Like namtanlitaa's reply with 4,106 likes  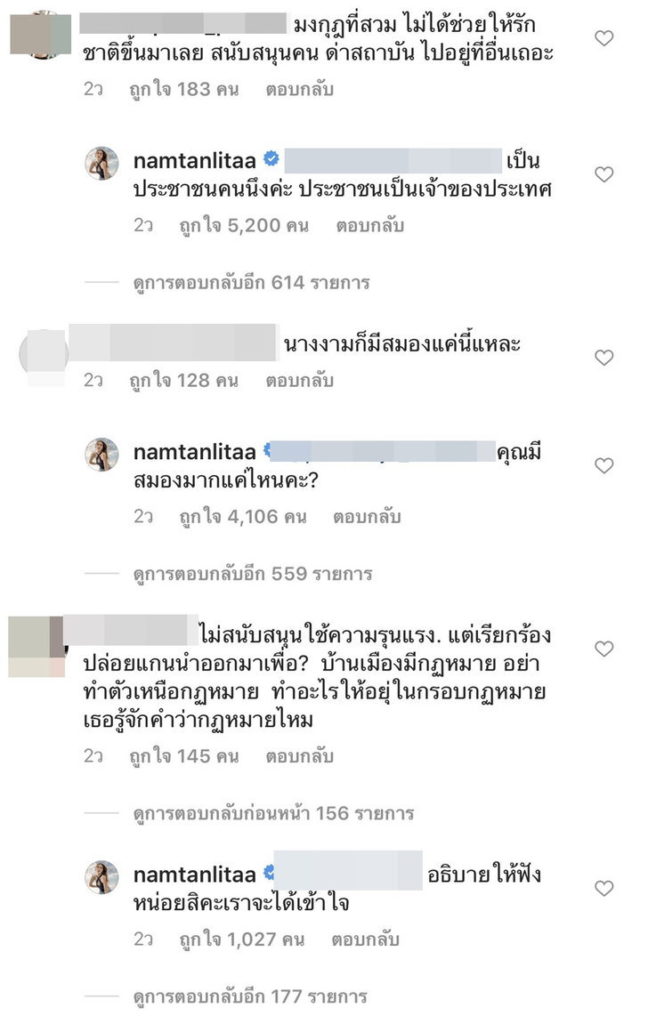point(604,466)
